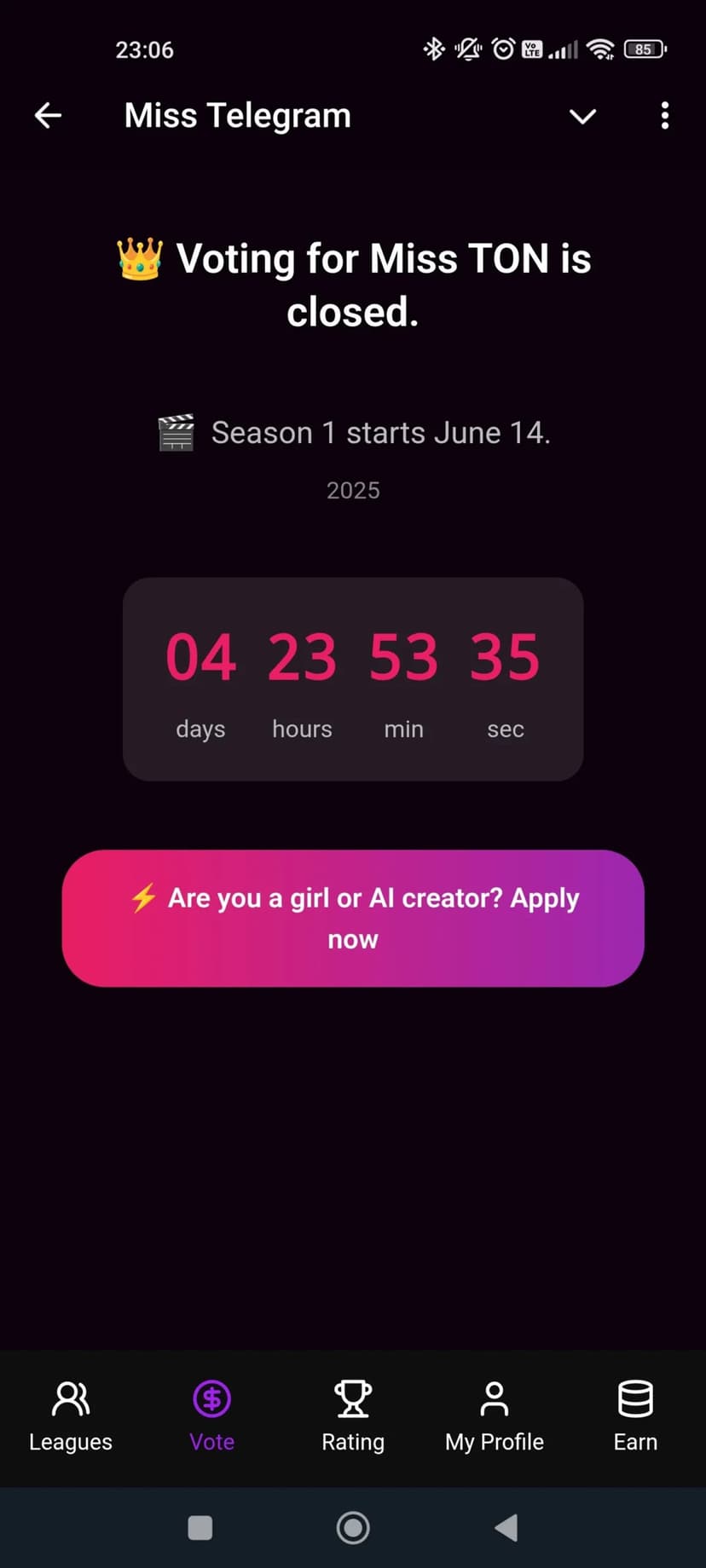Tap the system home button

coord(353,1528)
